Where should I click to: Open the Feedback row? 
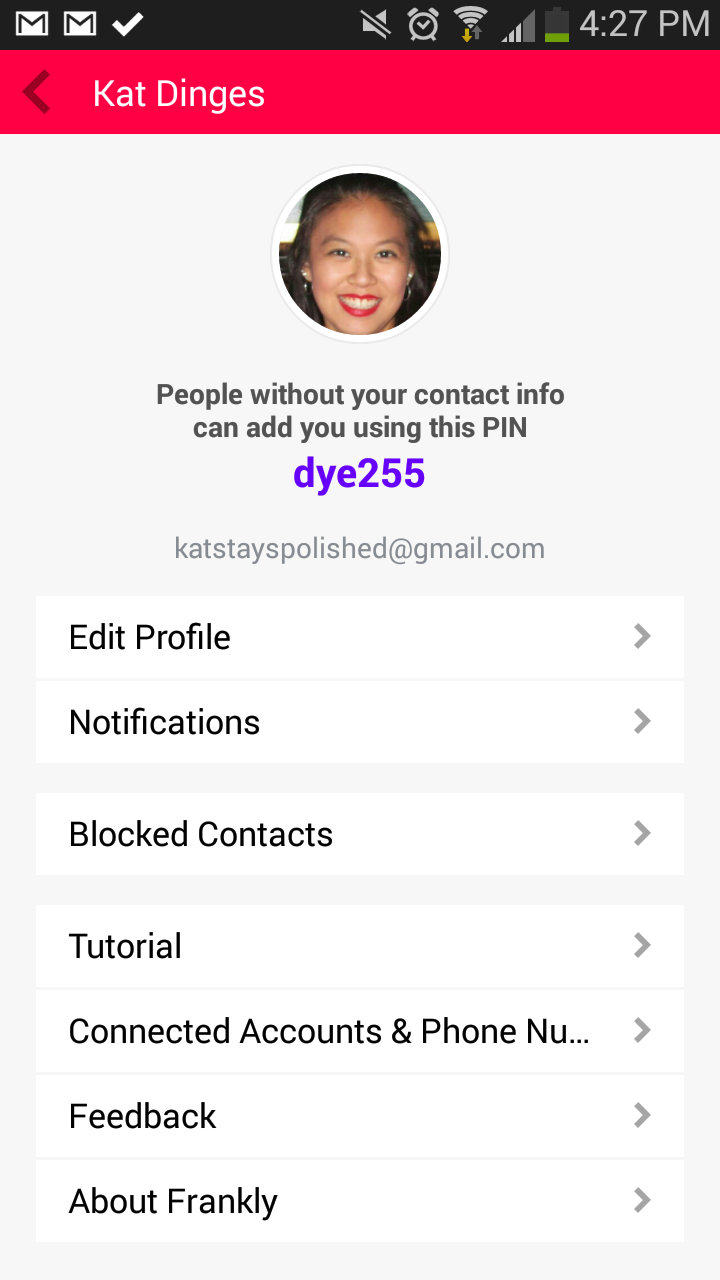(360, 1116)
